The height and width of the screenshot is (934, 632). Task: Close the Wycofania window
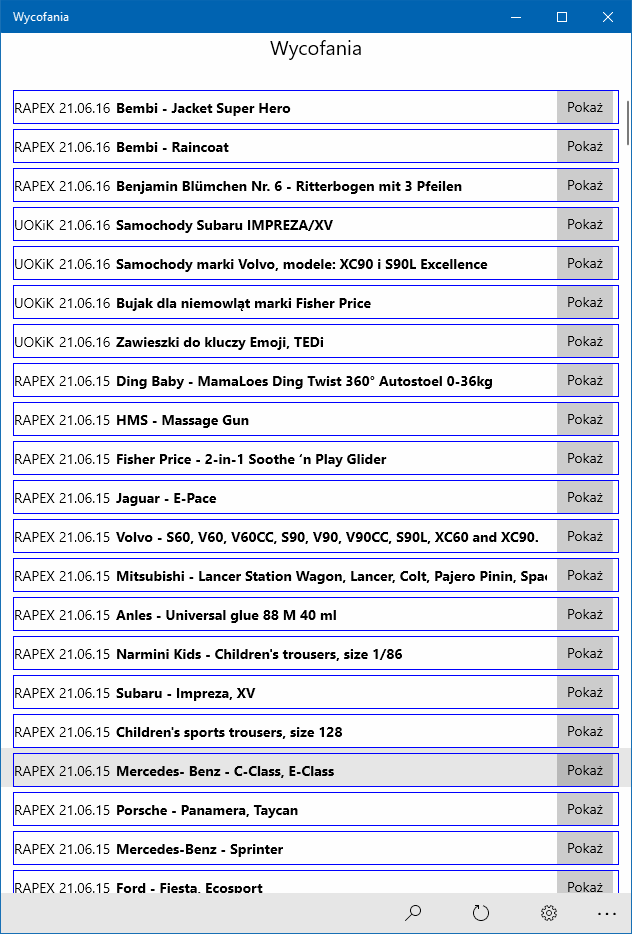607,17
